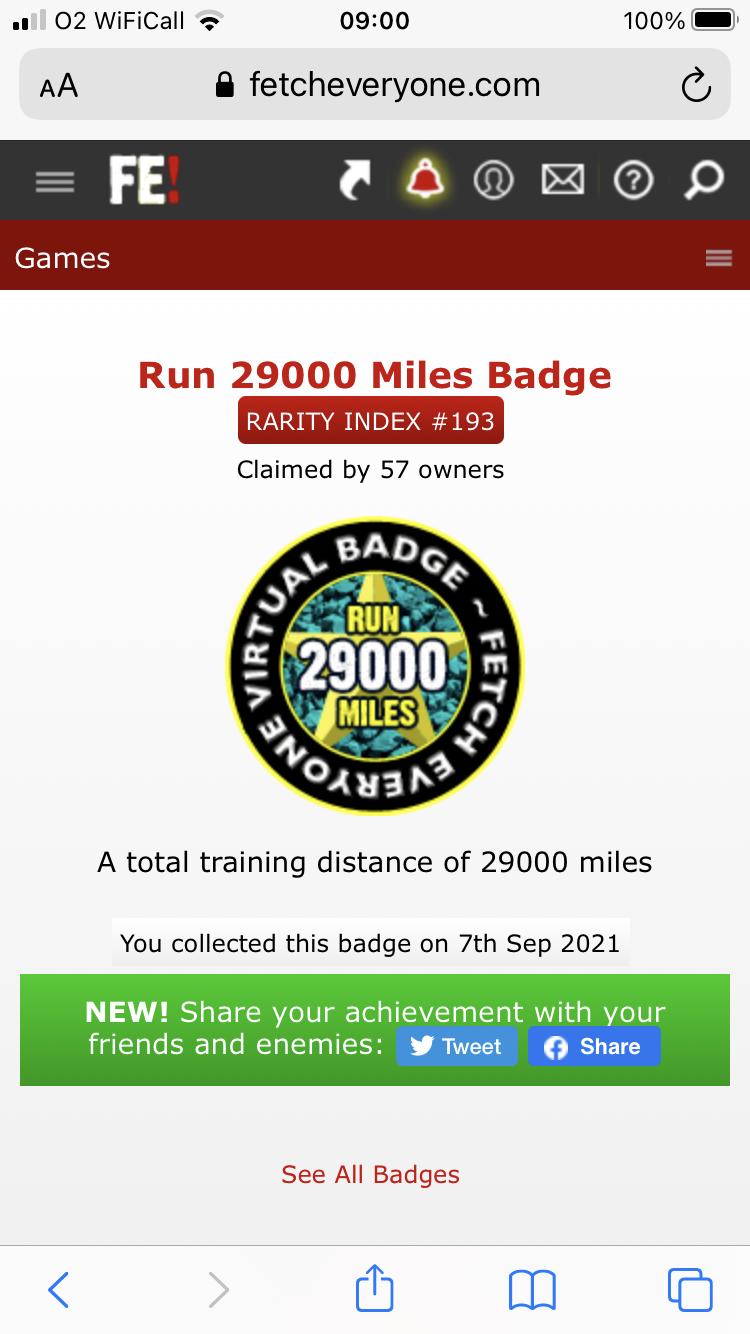
Task: Open the Safari share sheet
Action: [375, 1287]
